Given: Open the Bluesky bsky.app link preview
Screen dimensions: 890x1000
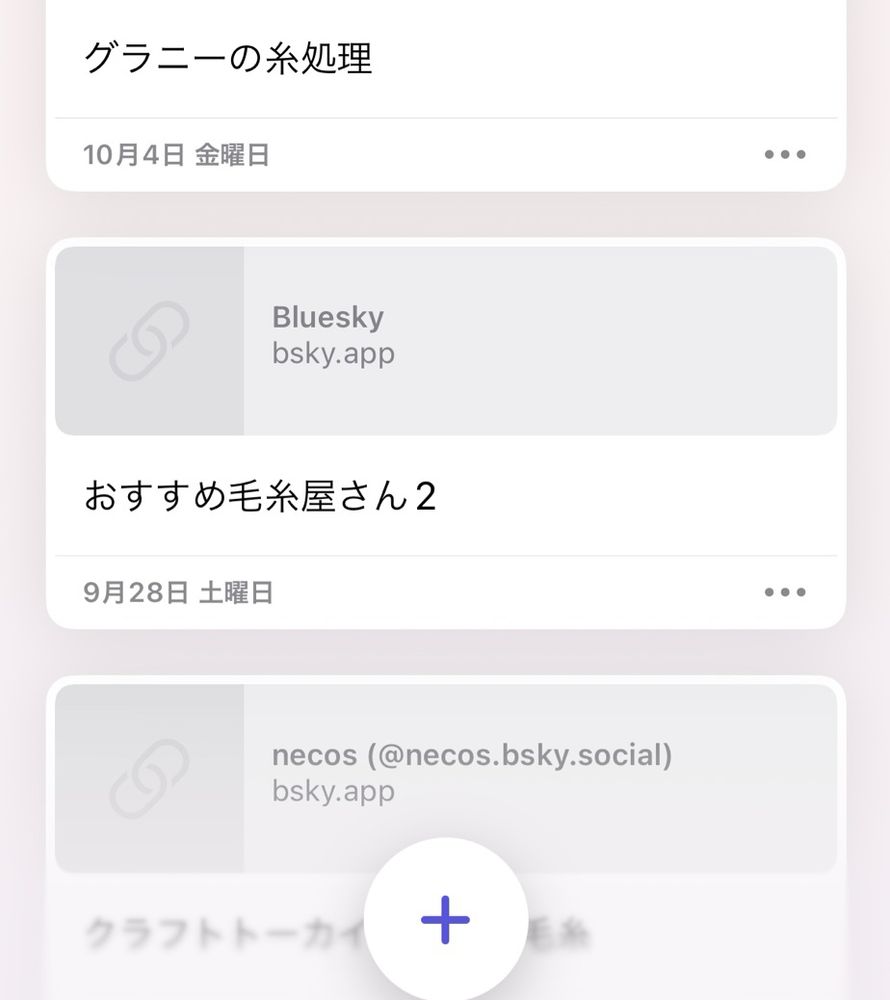Looking at the screenshot, I should coord(446,341).
